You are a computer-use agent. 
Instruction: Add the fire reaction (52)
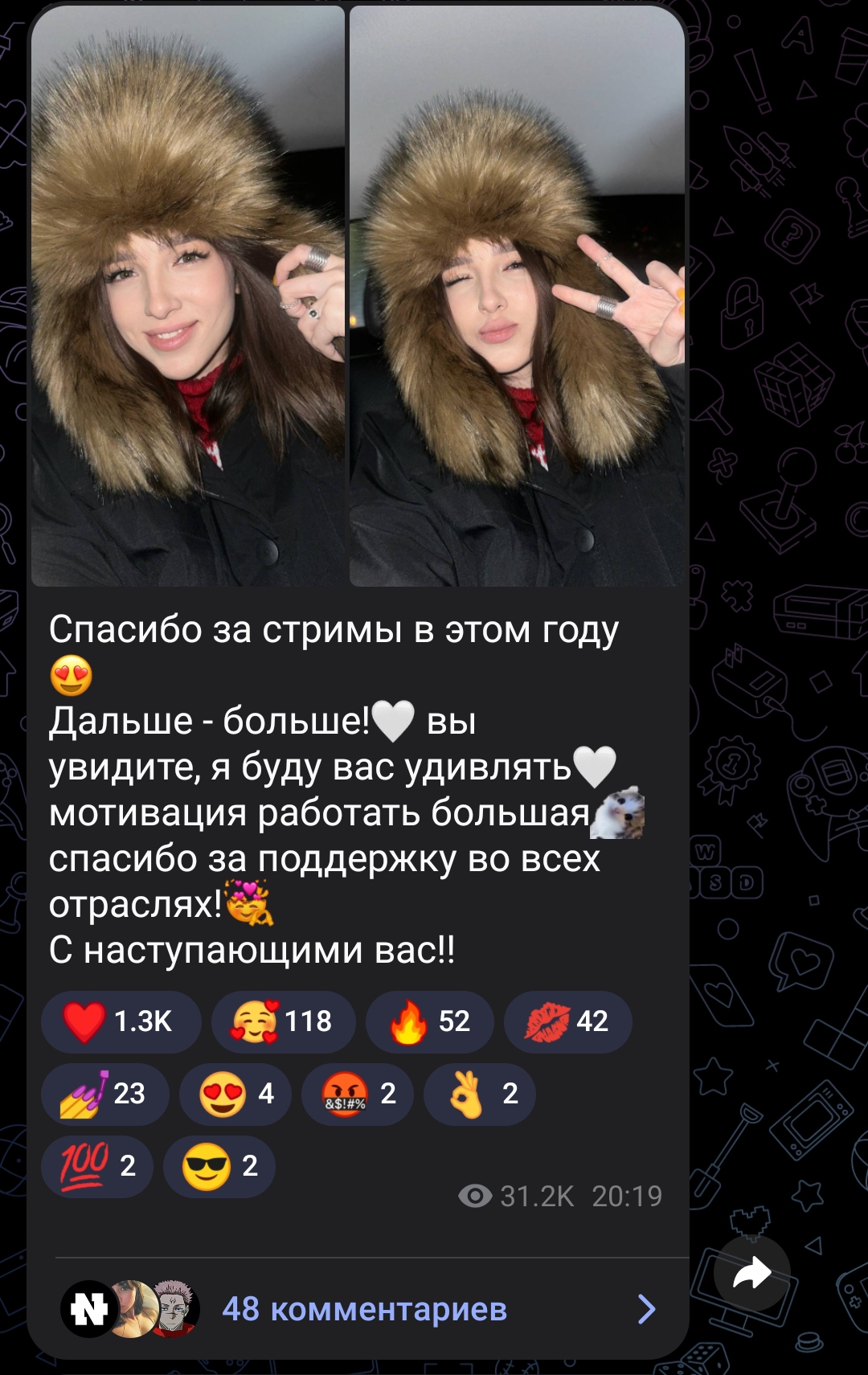tap(429, 1021)
